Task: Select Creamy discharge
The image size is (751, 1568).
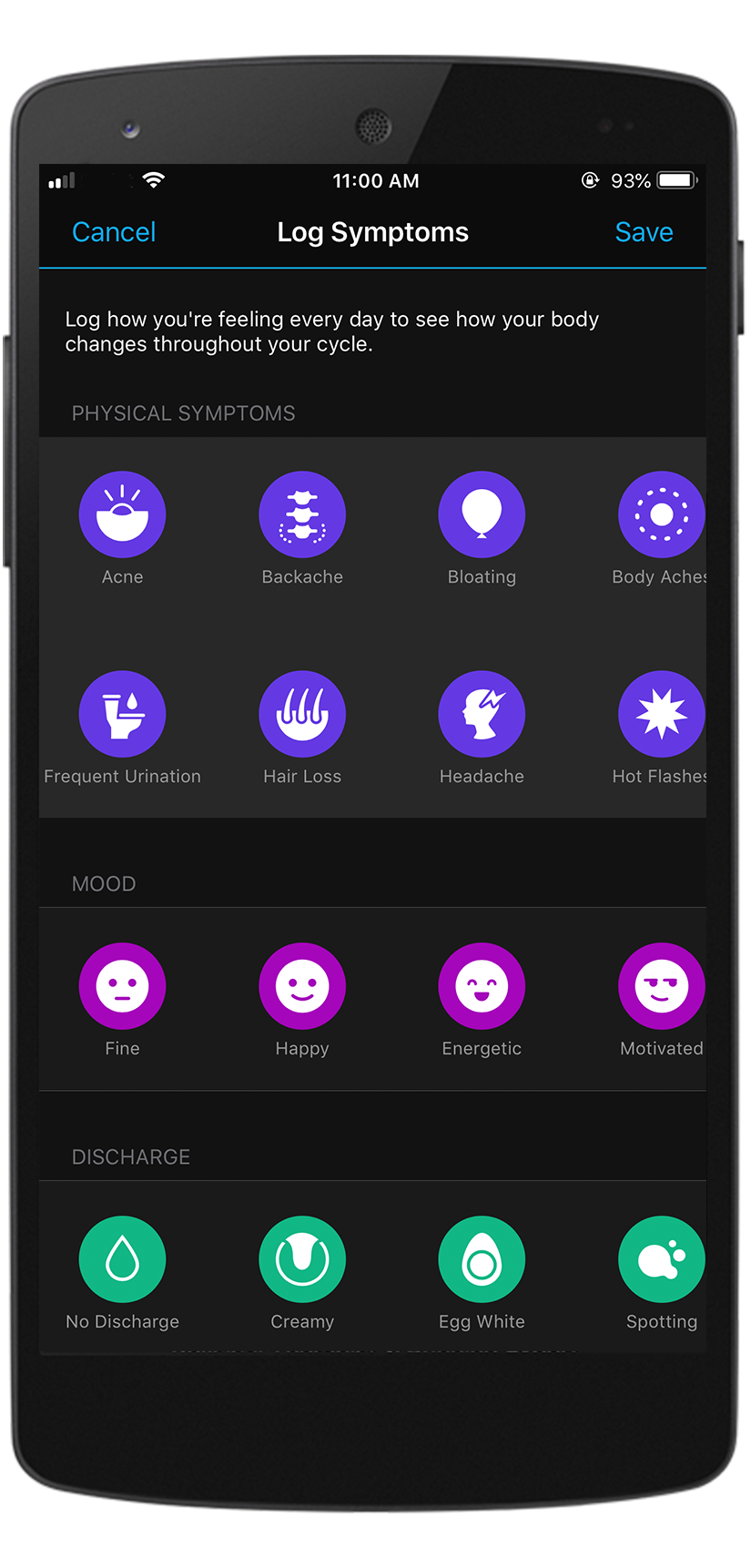Action: [302, 1259]
